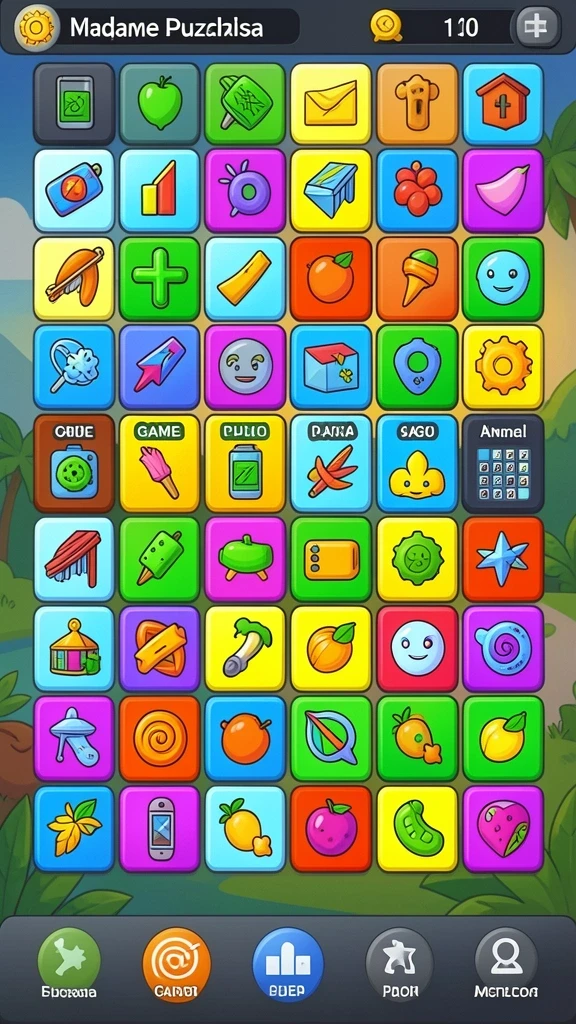Tap the blue star on the red tile
Viewport: 576px width, 1024px height.
(x=503, y=559)
